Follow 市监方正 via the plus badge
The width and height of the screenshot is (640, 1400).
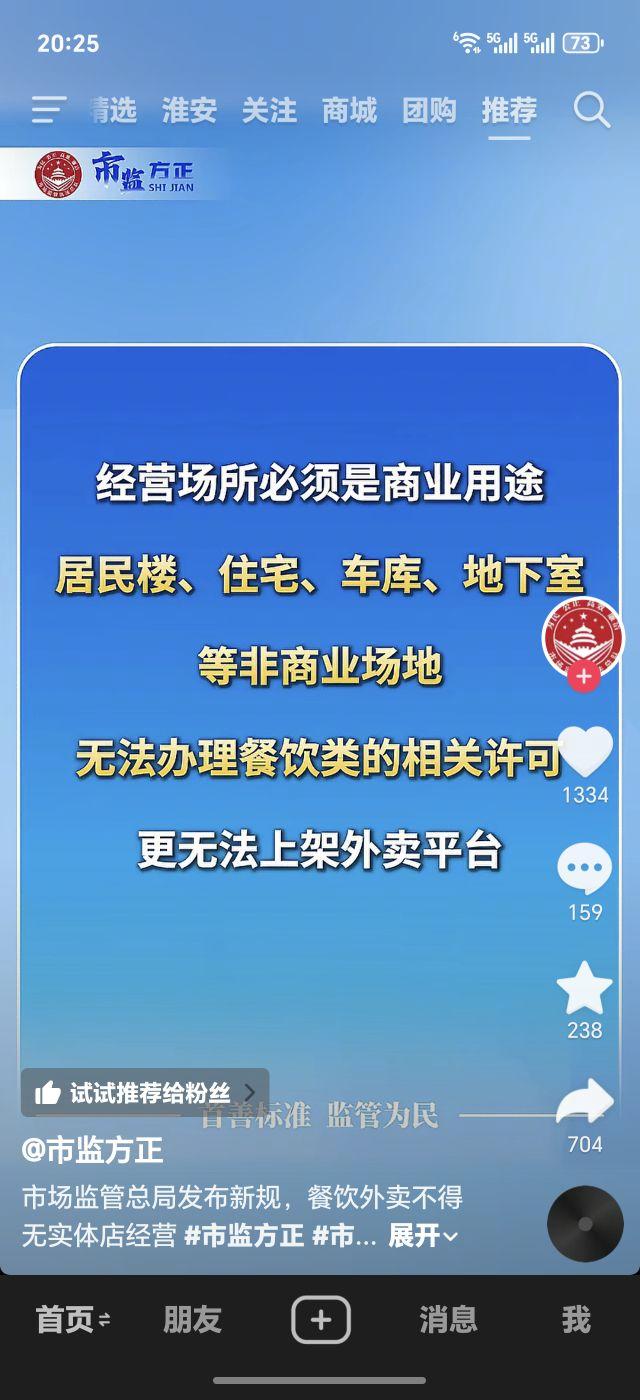[584, 677]
